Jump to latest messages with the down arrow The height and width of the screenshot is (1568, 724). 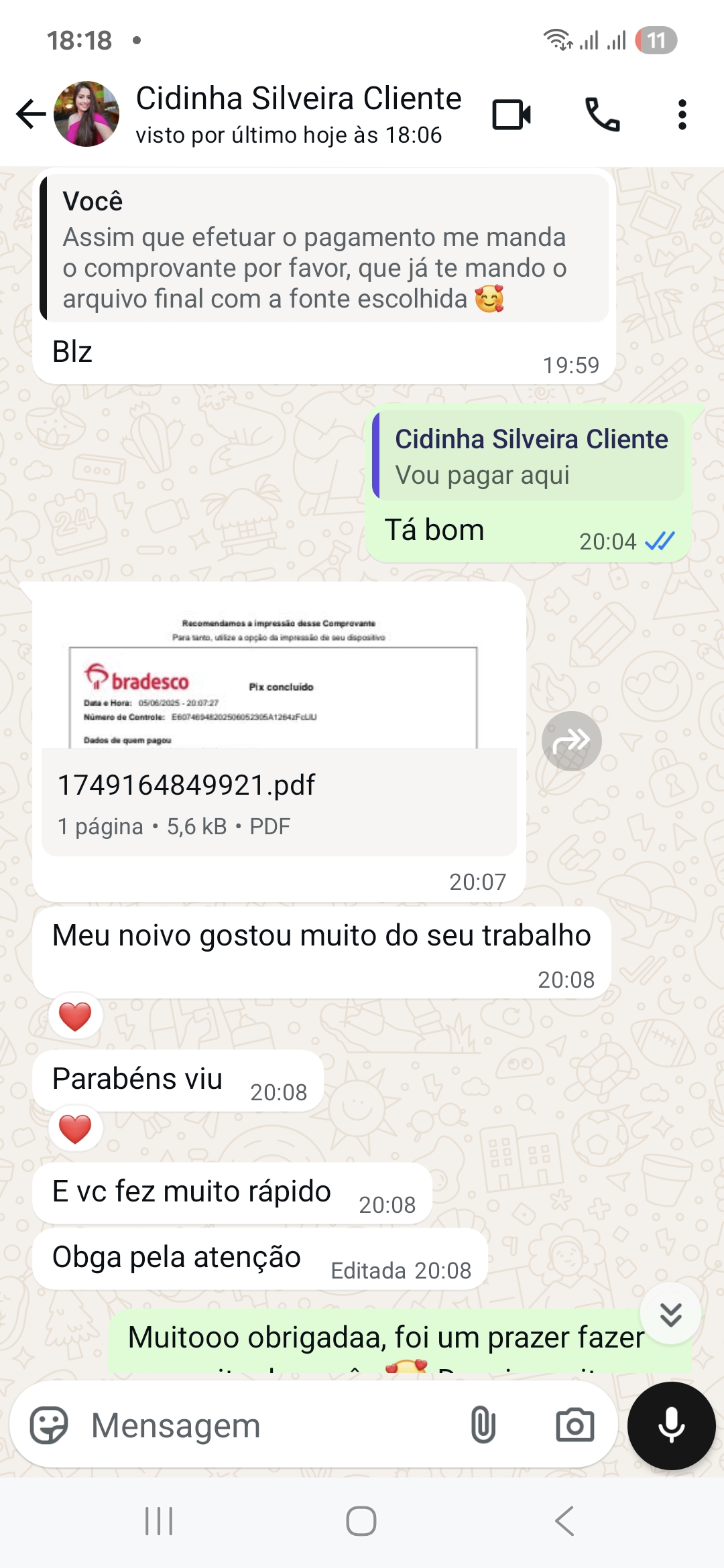(670, 1314)
